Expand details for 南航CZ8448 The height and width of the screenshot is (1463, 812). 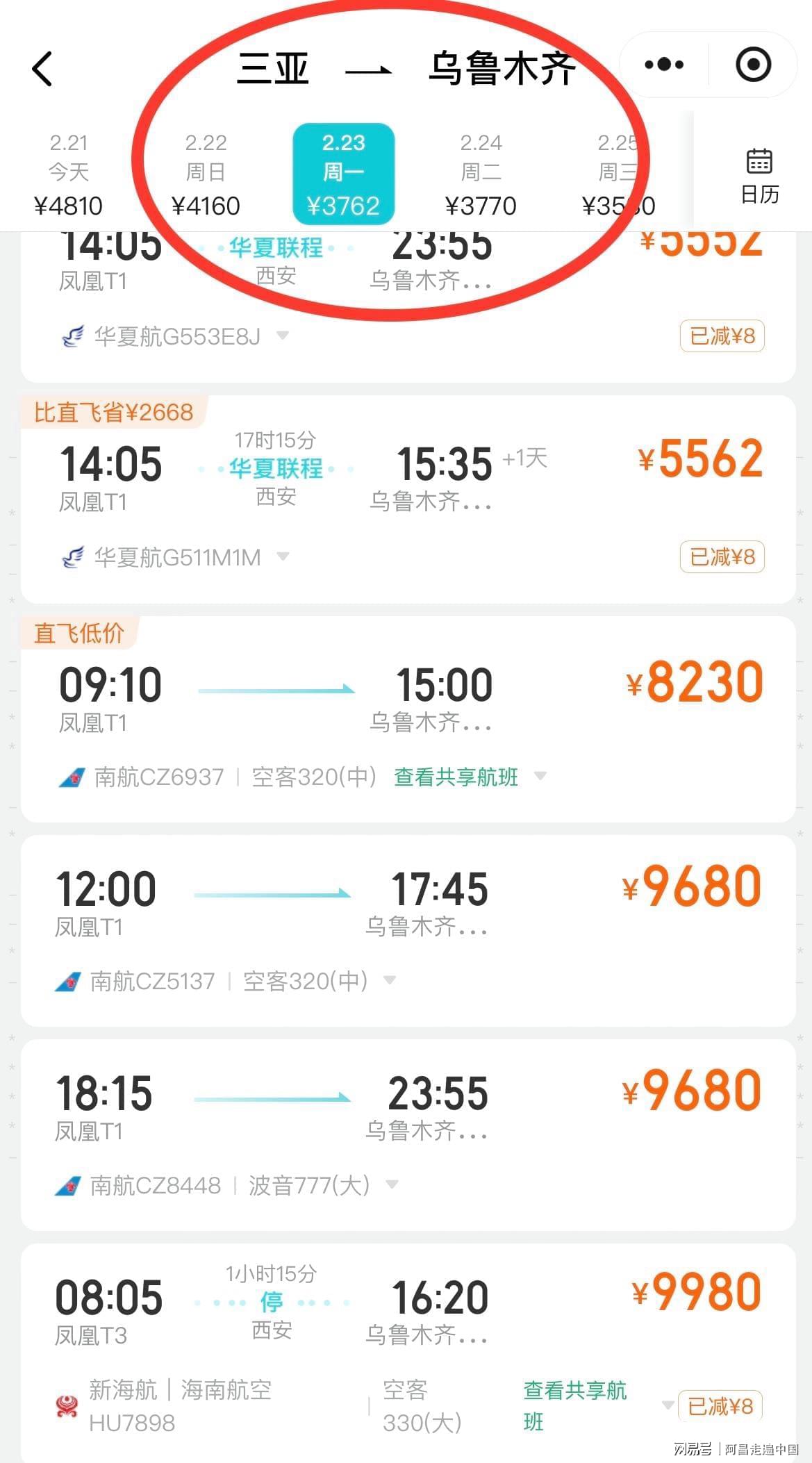coord(392,1184)
